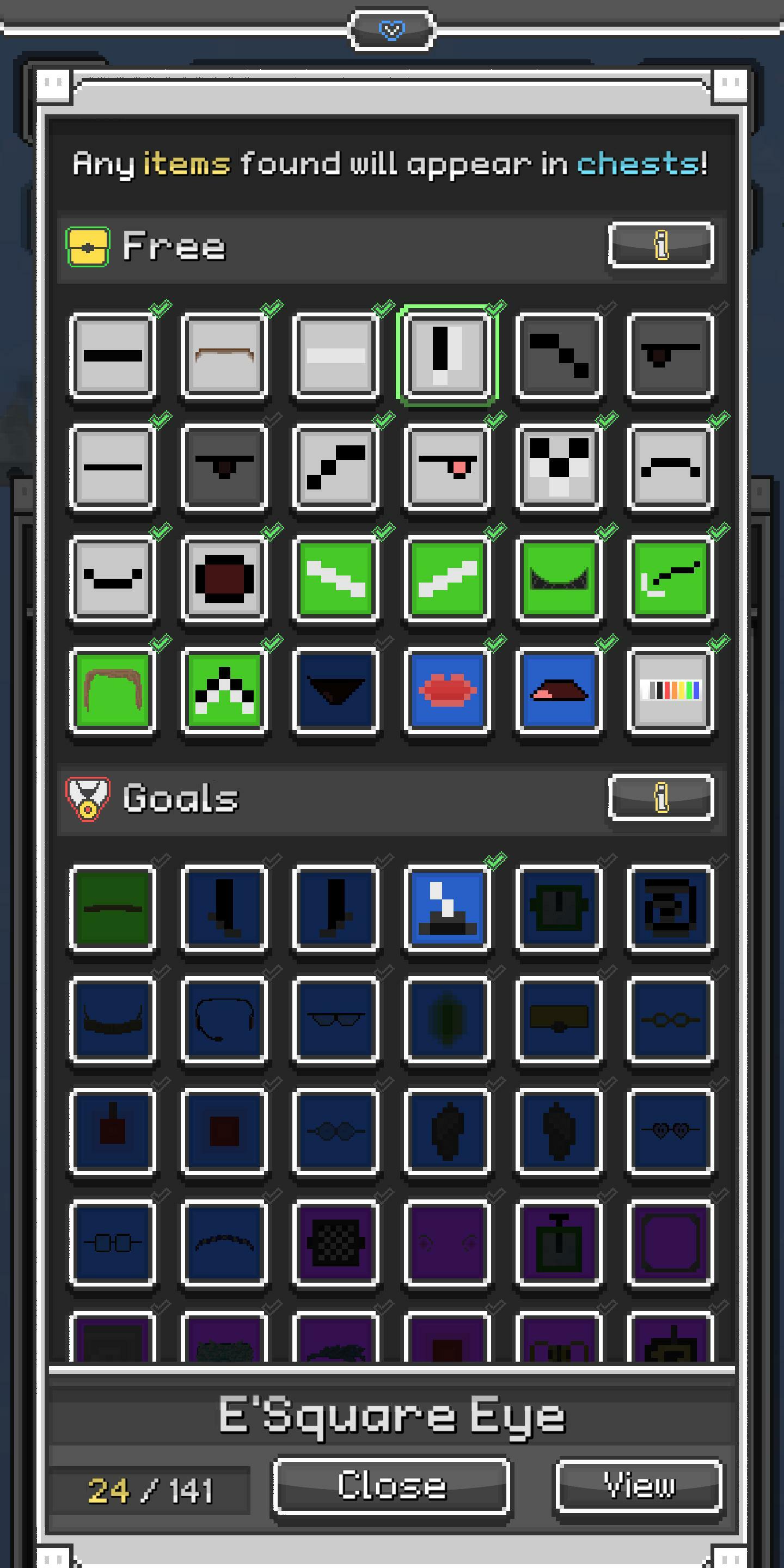Select the red lips item
The image size is (784, 1568).
click(x=447, y=690)
